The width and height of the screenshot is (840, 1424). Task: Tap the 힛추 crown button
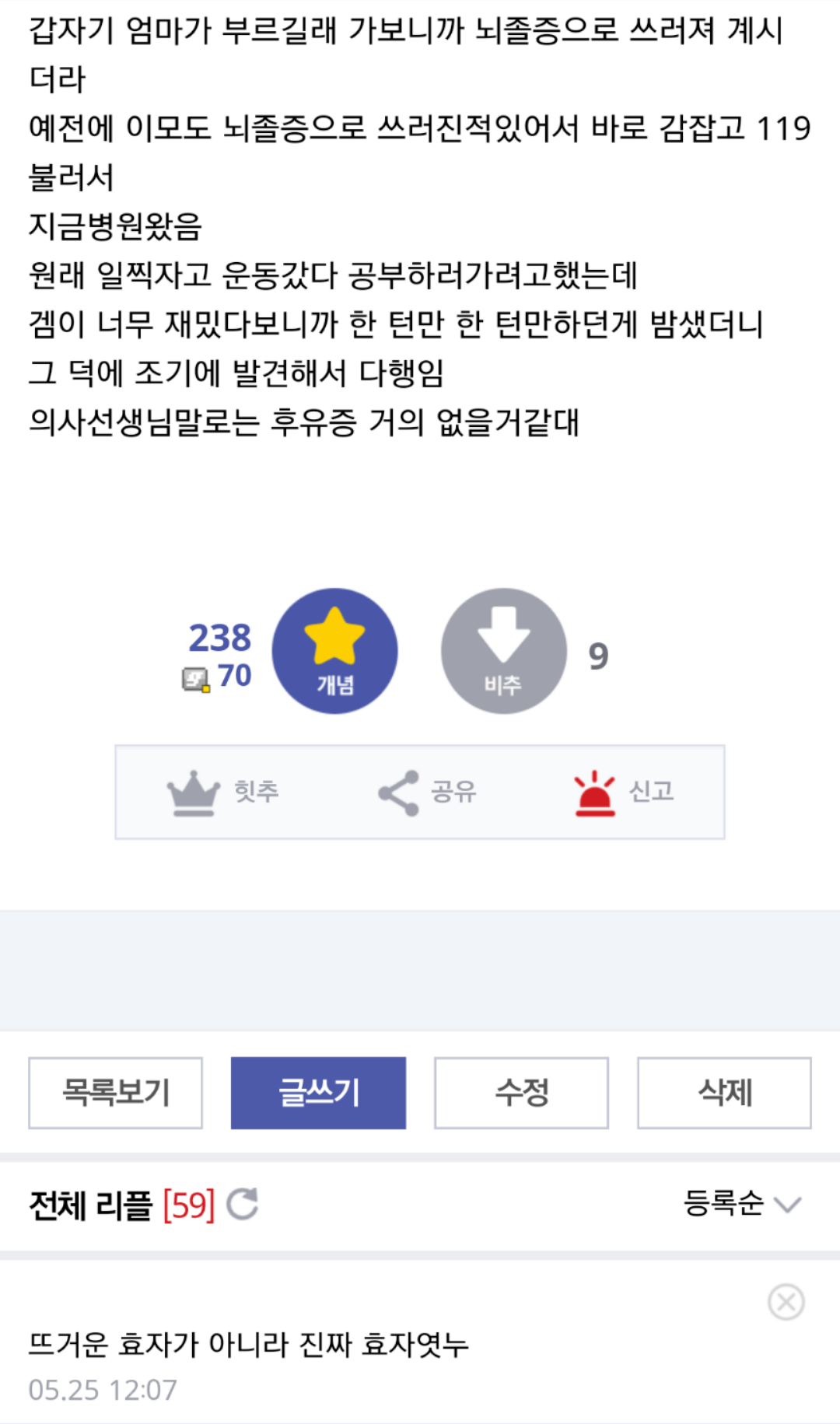pyautogui.click(x=223, y=792)
